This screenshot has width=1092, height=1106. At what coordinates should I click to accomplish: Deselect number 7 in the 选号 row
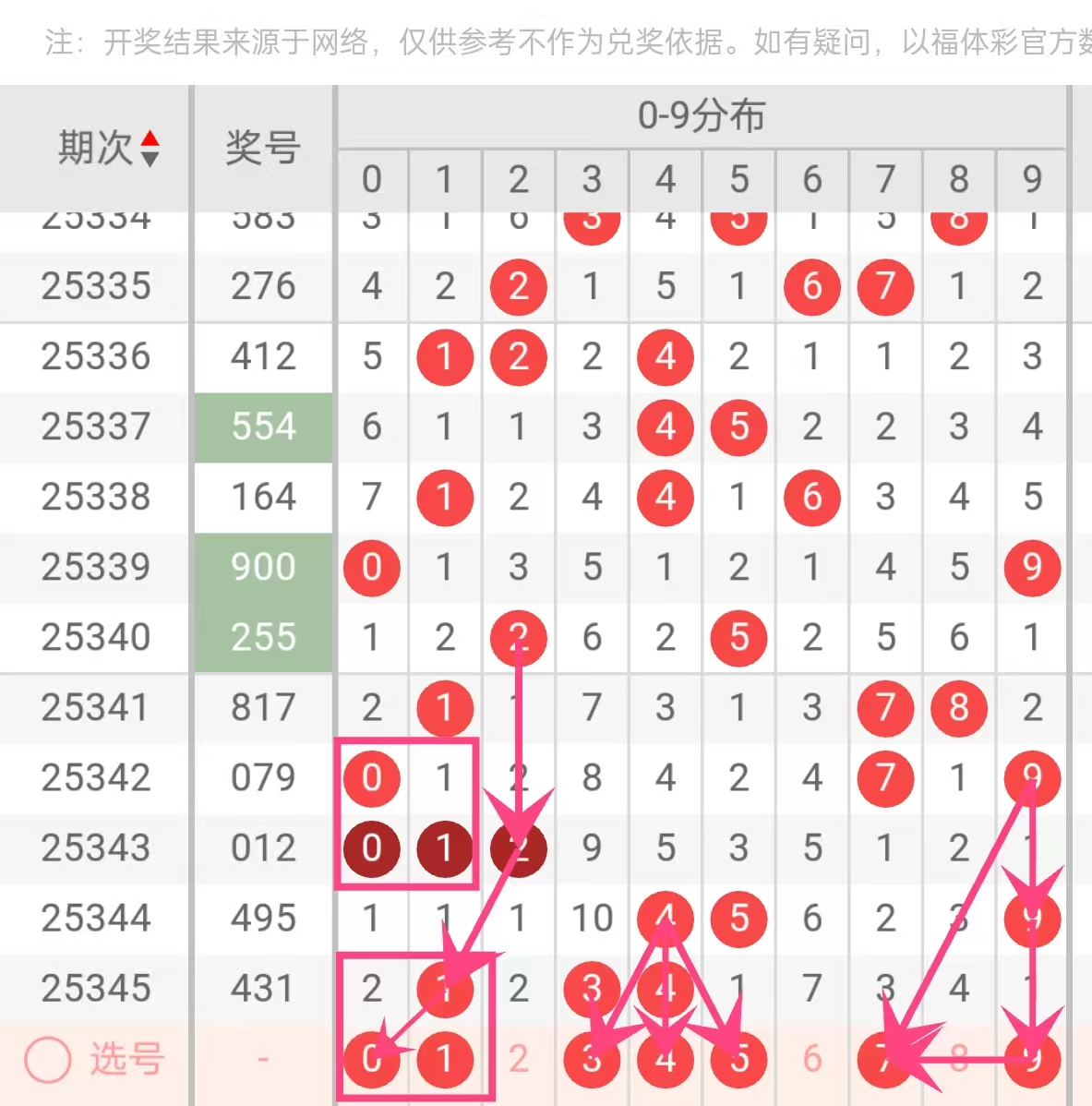pos(885,1060)
